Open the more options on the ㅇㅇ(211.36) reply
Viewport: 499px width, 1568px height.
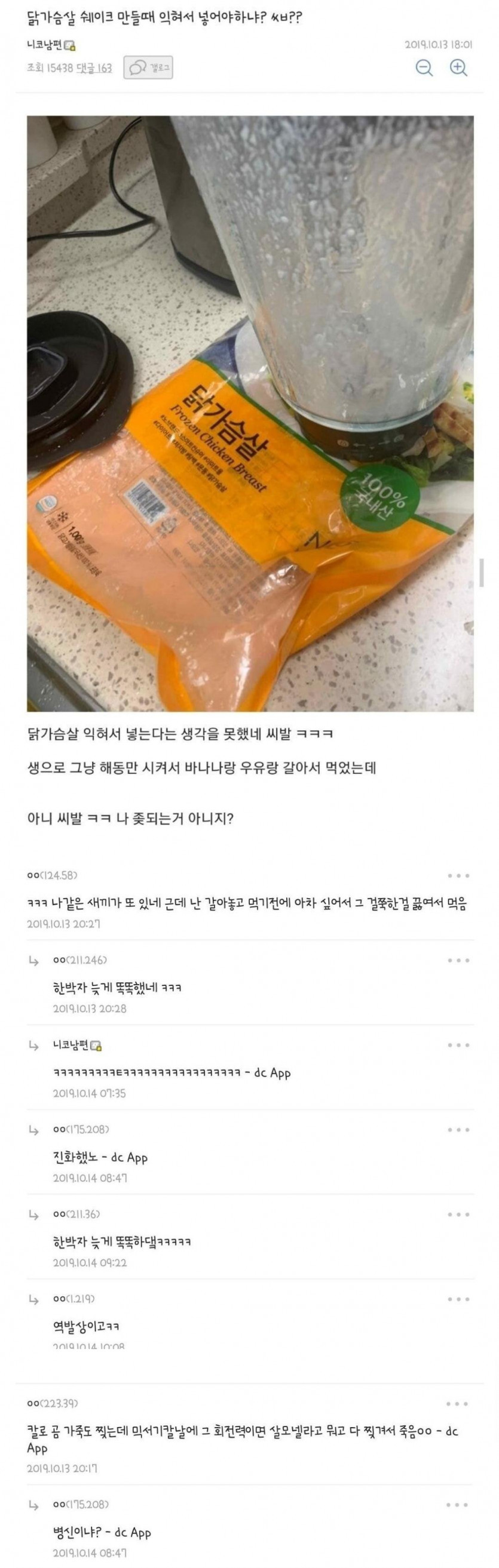458,1214
